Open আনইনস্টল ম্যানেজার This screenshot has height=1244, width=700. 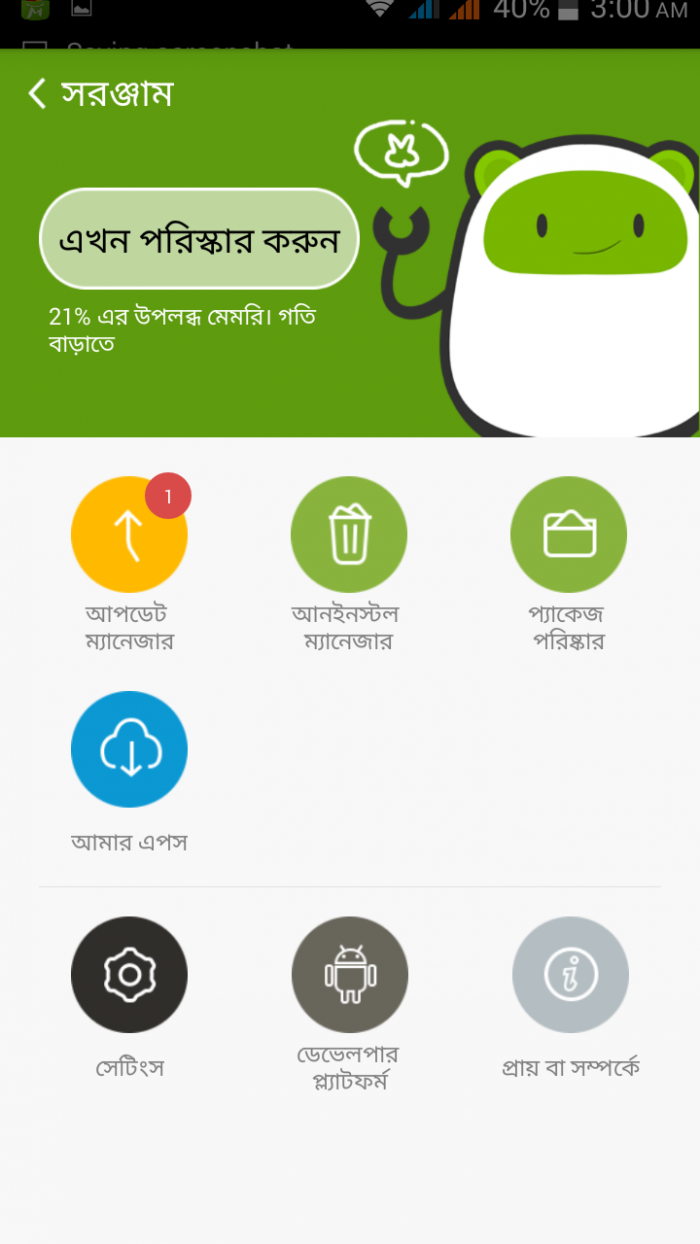pyautogui.click(x=349, y=535)
